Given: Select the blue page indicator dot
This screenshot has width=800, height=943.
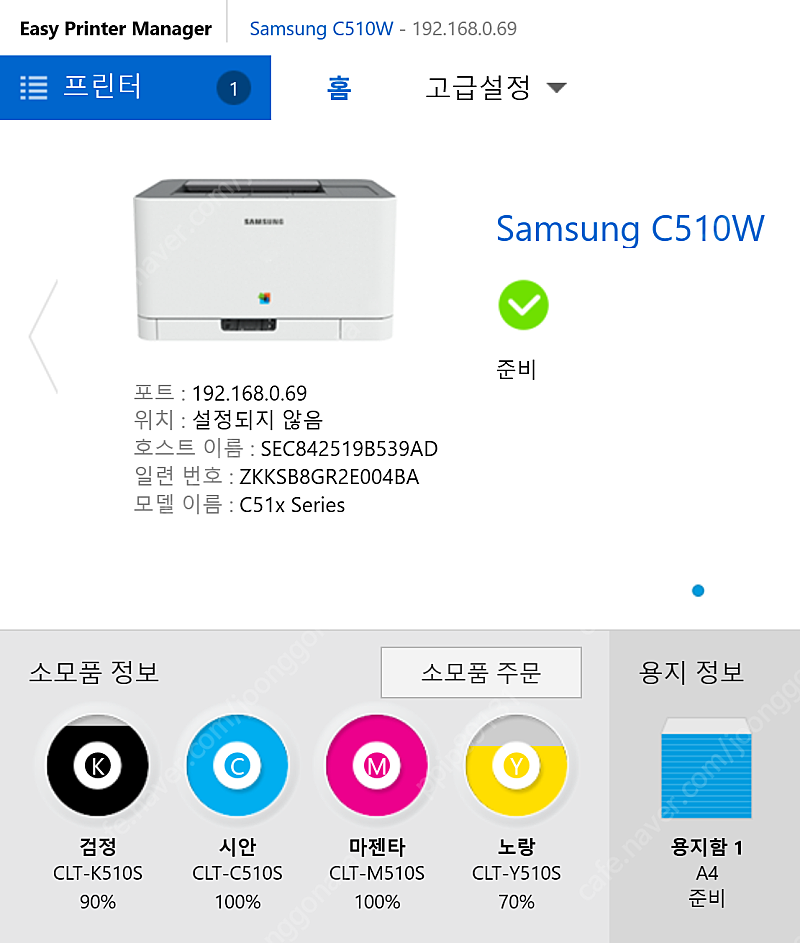Looking at the screenshot, I should (698, 591).
